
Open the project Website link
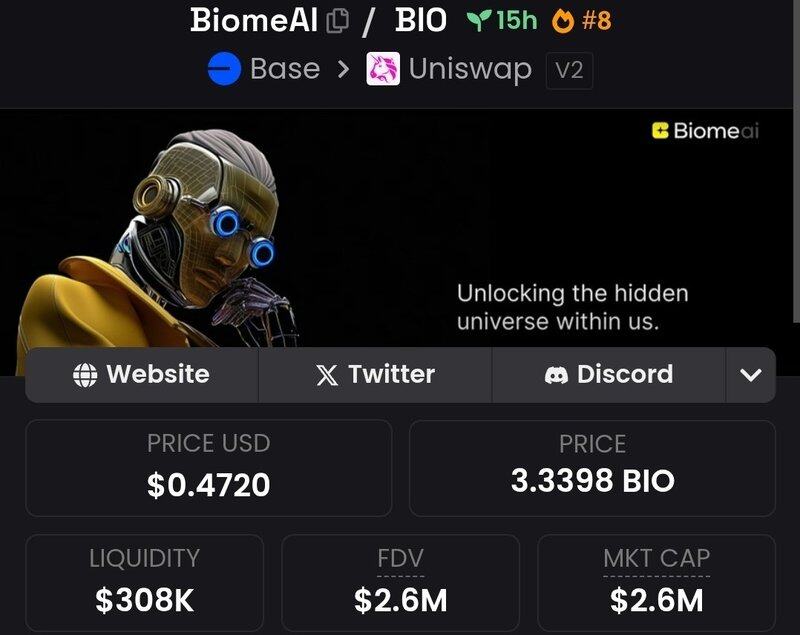pos(142,375)
